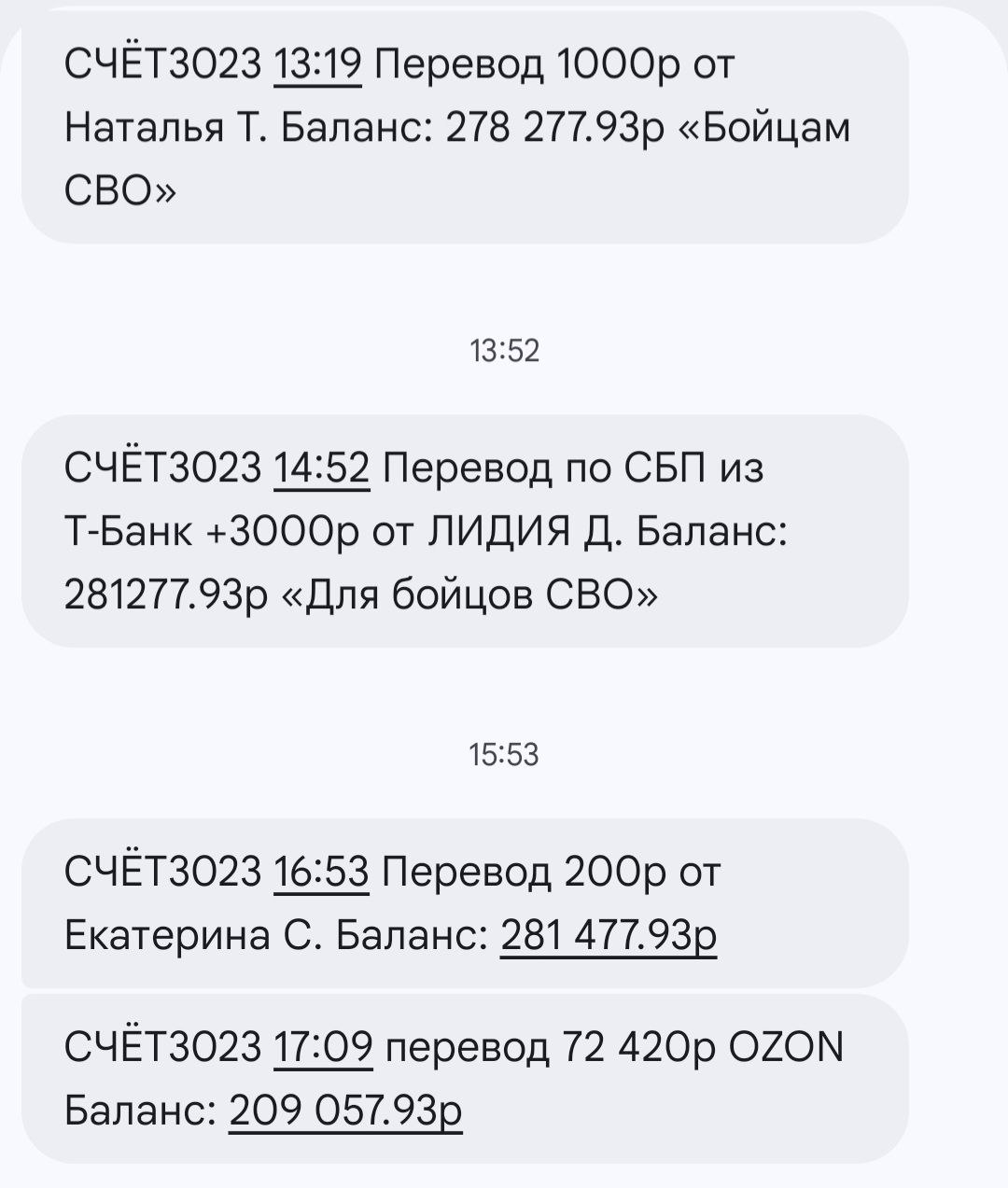Screen dimensions: 1008x1188
Task: Tap the underlined balance 281 477.93р
Action: (609, 935)
